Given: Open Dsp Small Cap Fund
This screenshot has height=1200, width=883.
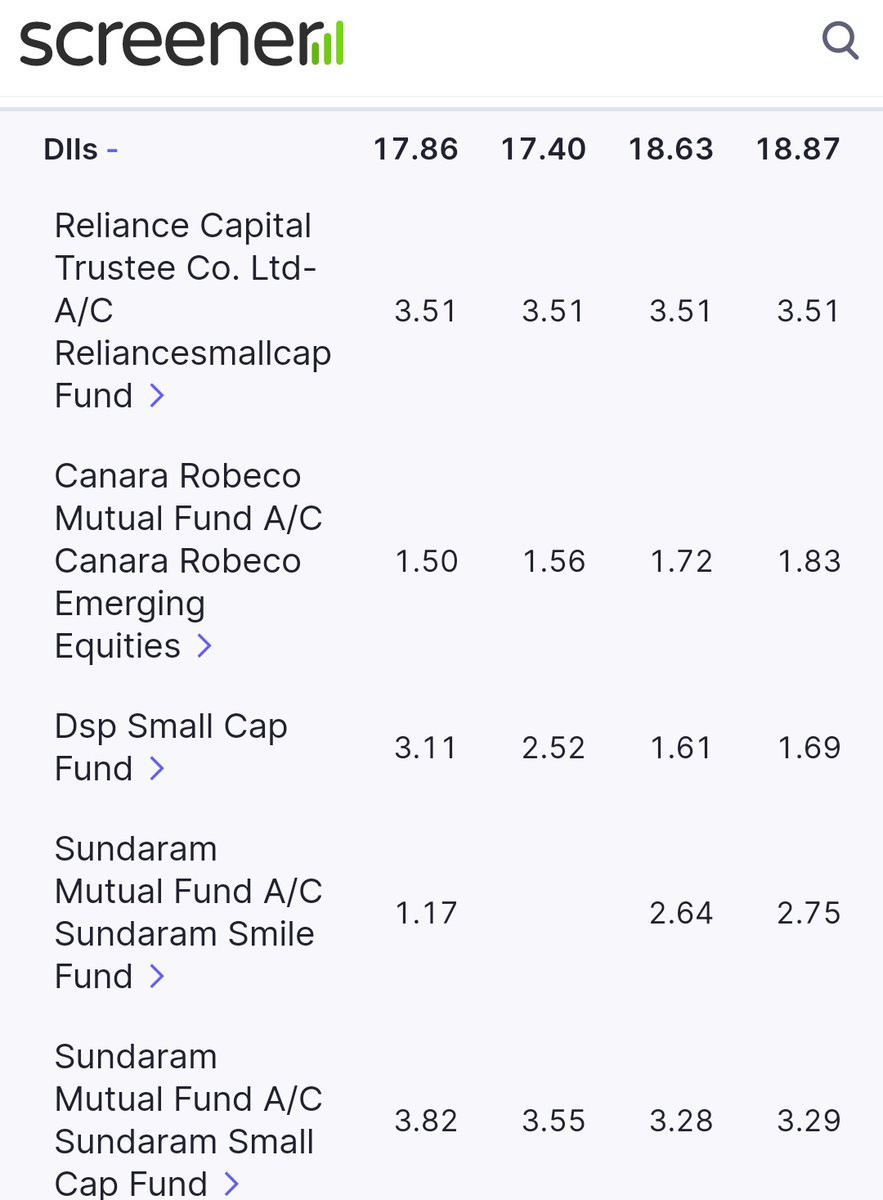Looking at the screenshot, I should tap(170, 747).
